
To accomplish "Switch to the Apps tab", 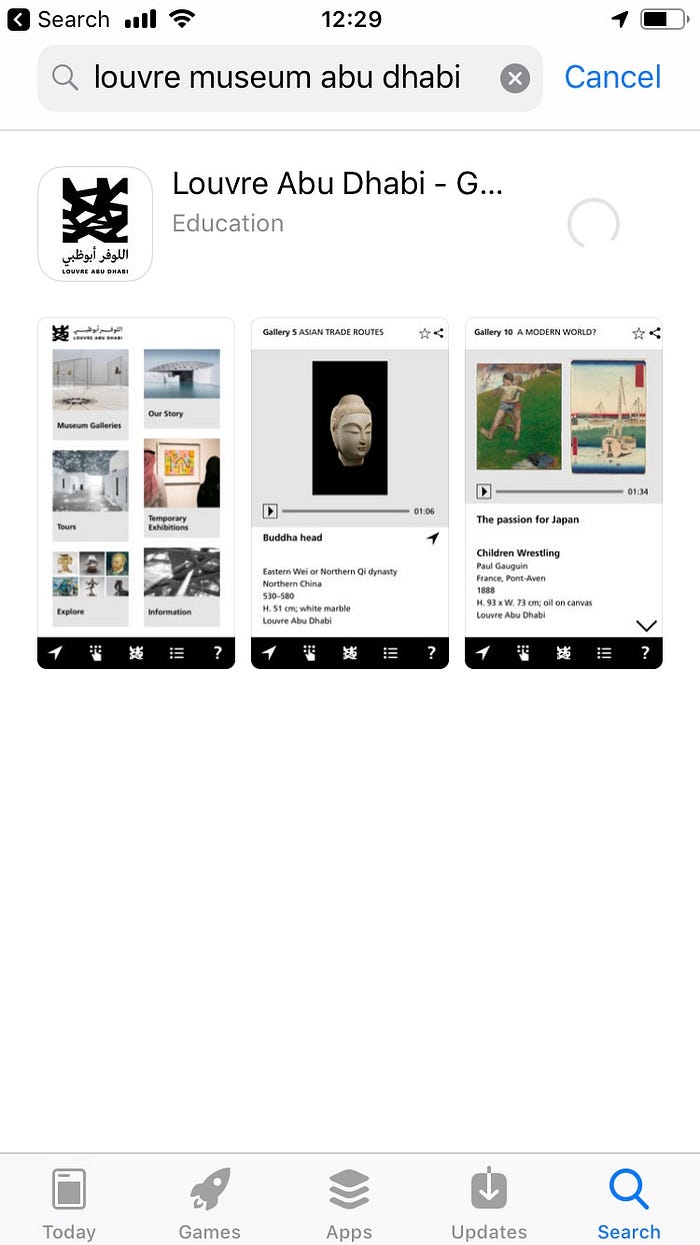I will tap(349, 1203).
